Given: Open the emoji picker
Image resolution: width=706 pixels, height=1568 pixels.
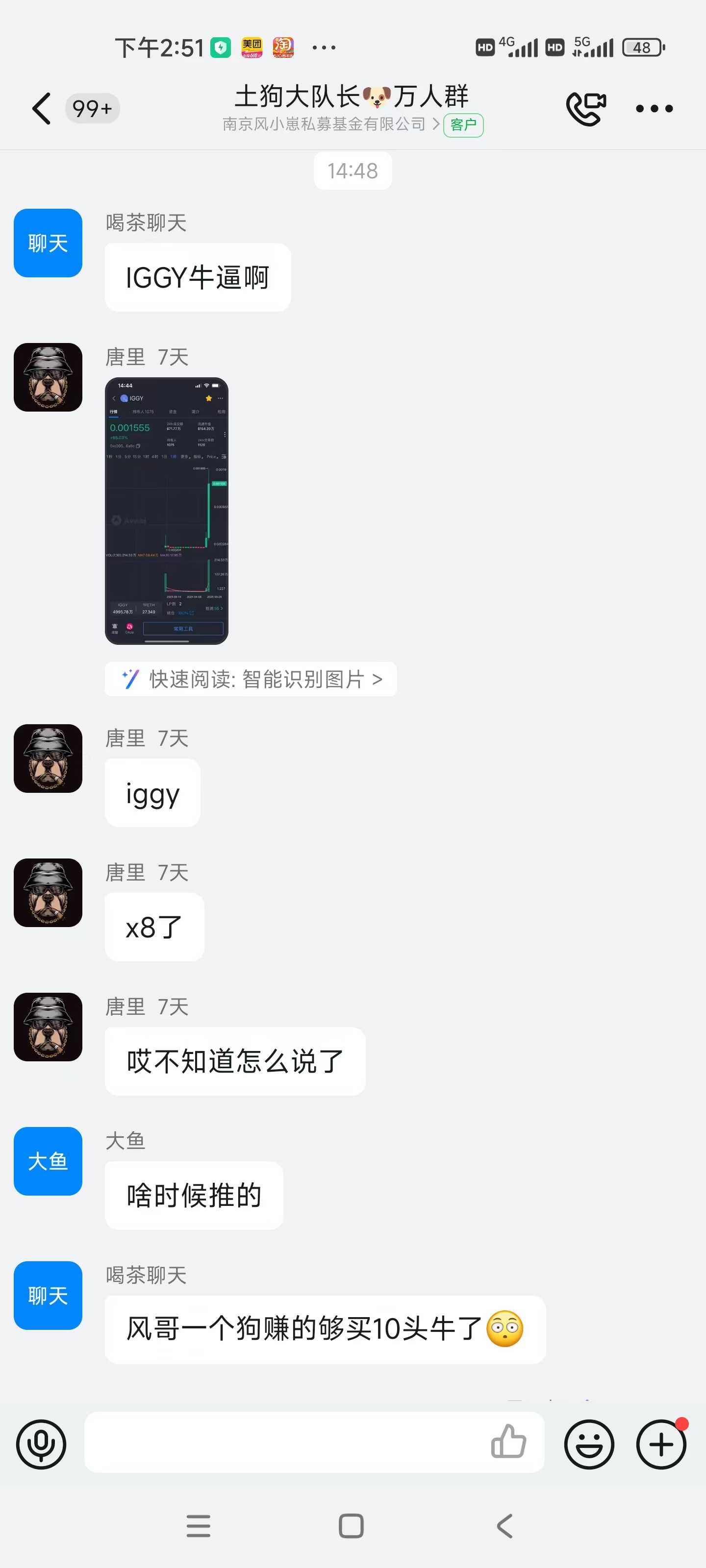Looking at the screenshot, I should (588, 1444).
